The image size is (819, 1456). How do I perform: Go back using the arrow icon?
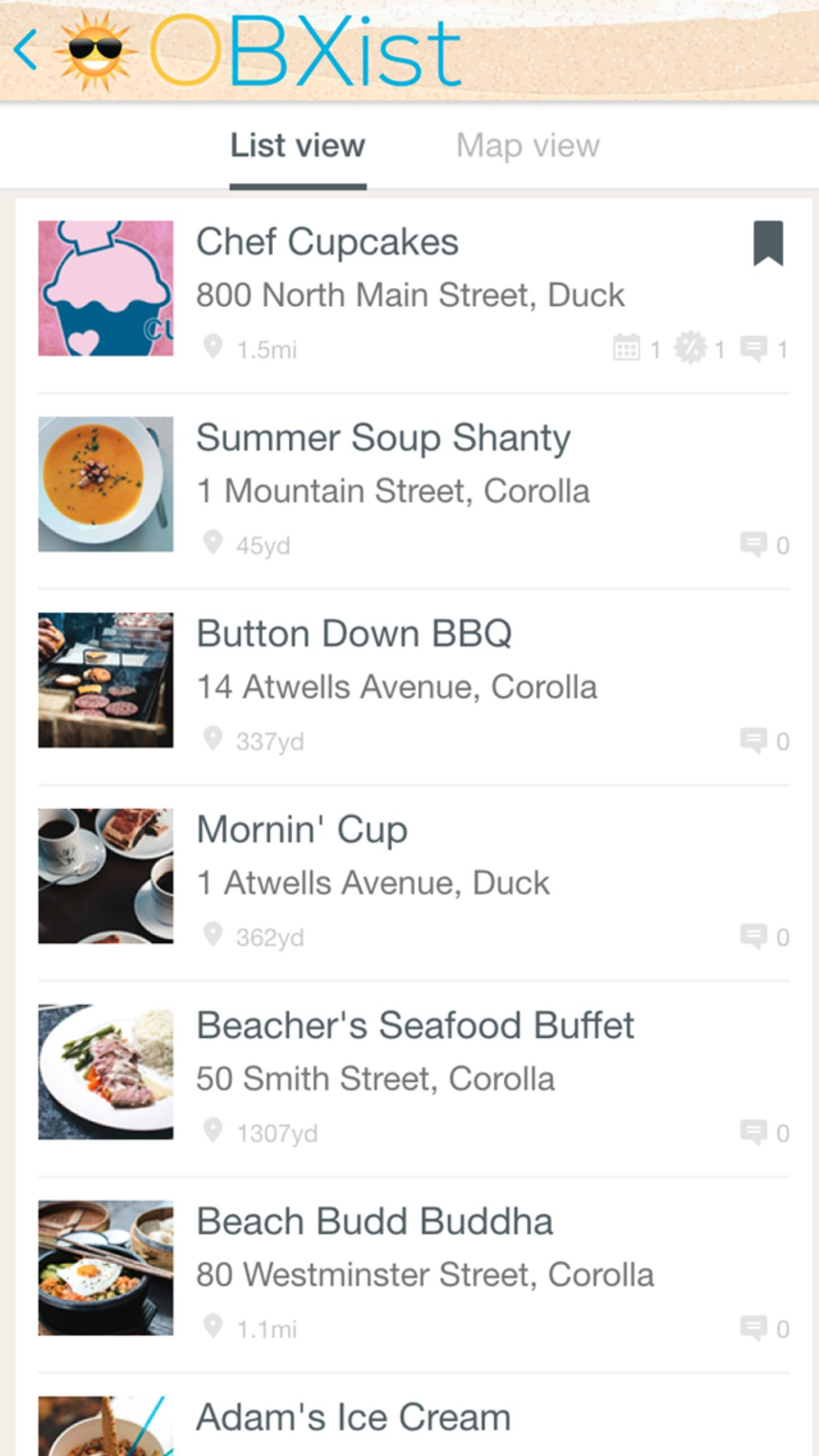coord(26,50)
